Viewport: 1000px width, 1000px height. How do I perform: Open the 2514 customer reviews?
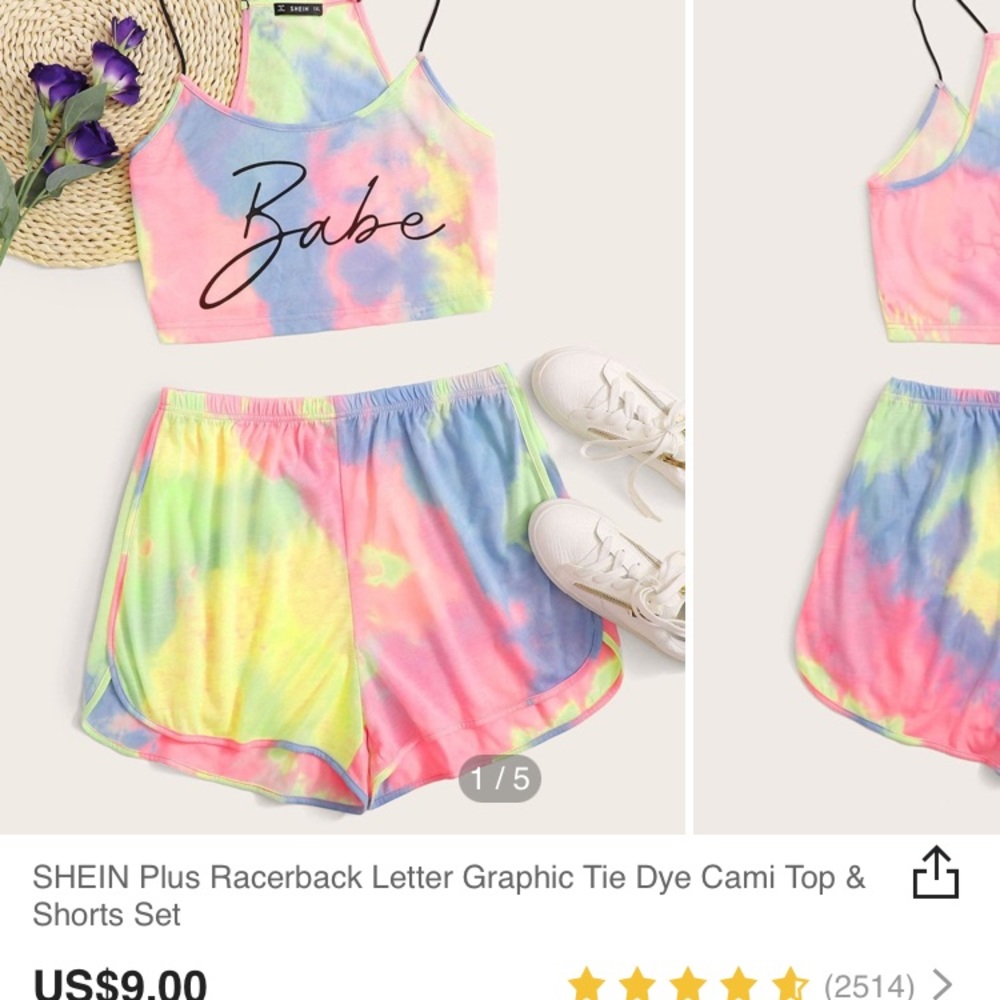click(x=868, y=983)
